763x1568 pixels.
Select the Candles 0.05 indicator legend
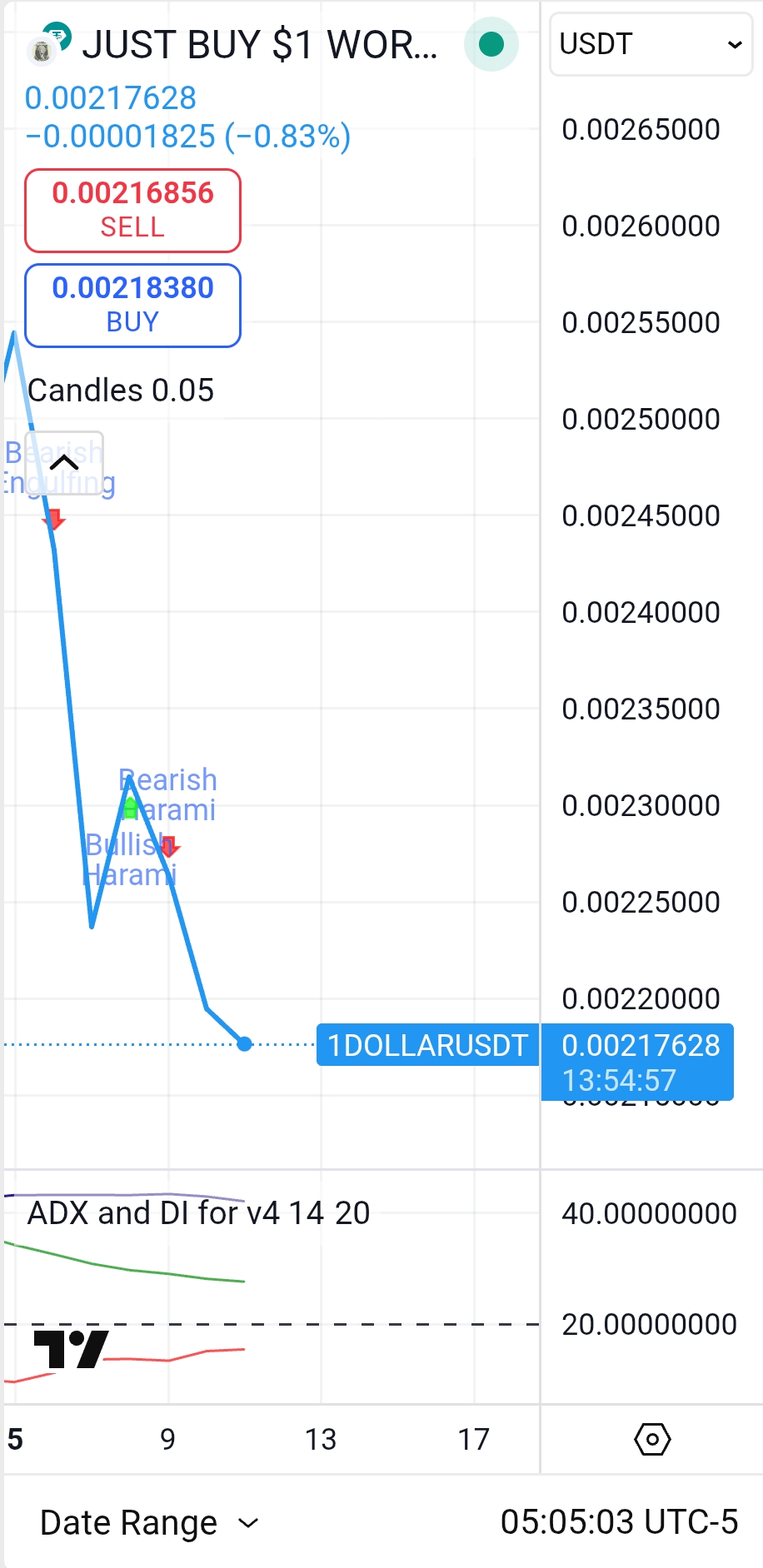tap(121, 391)
